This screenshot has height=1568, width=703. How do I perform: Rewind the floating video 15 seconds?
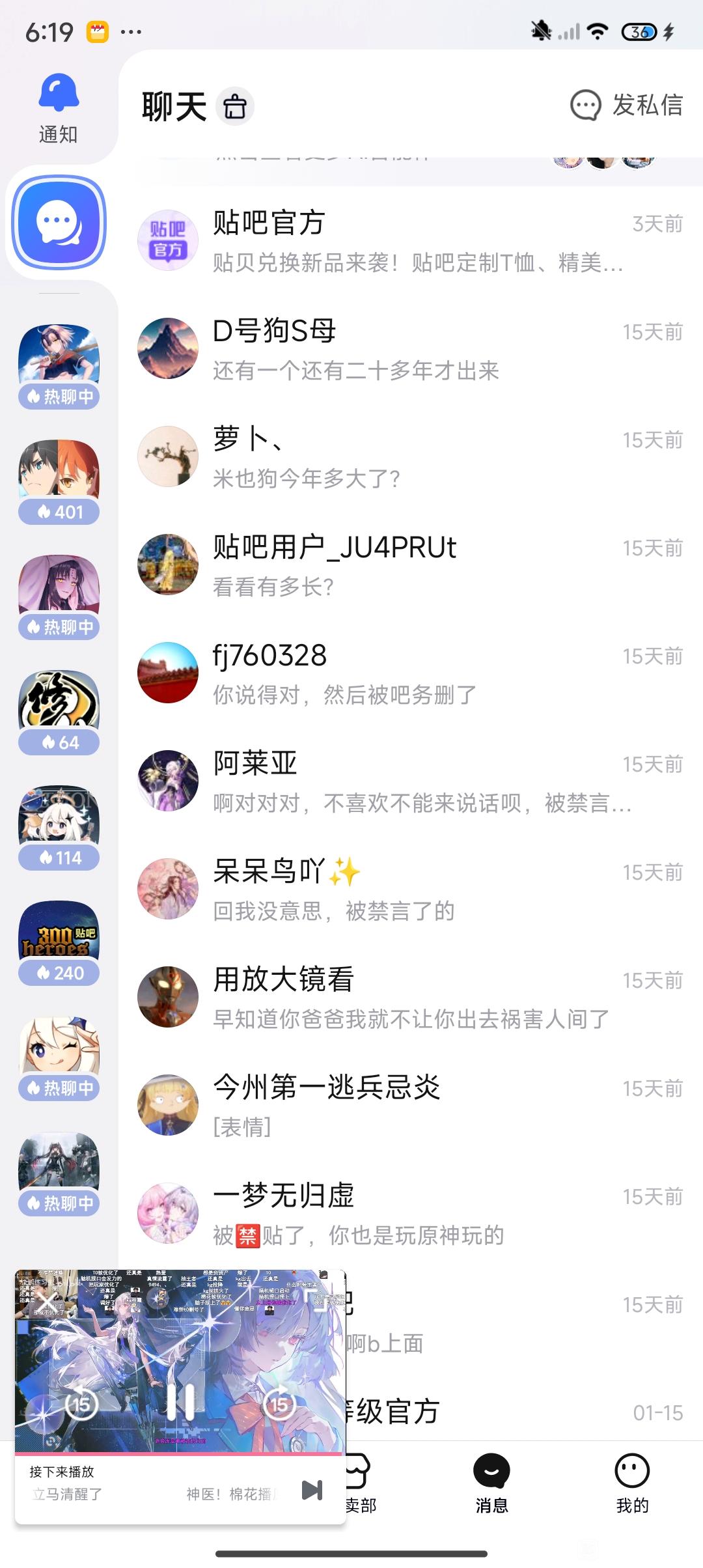coord(81,1405)
